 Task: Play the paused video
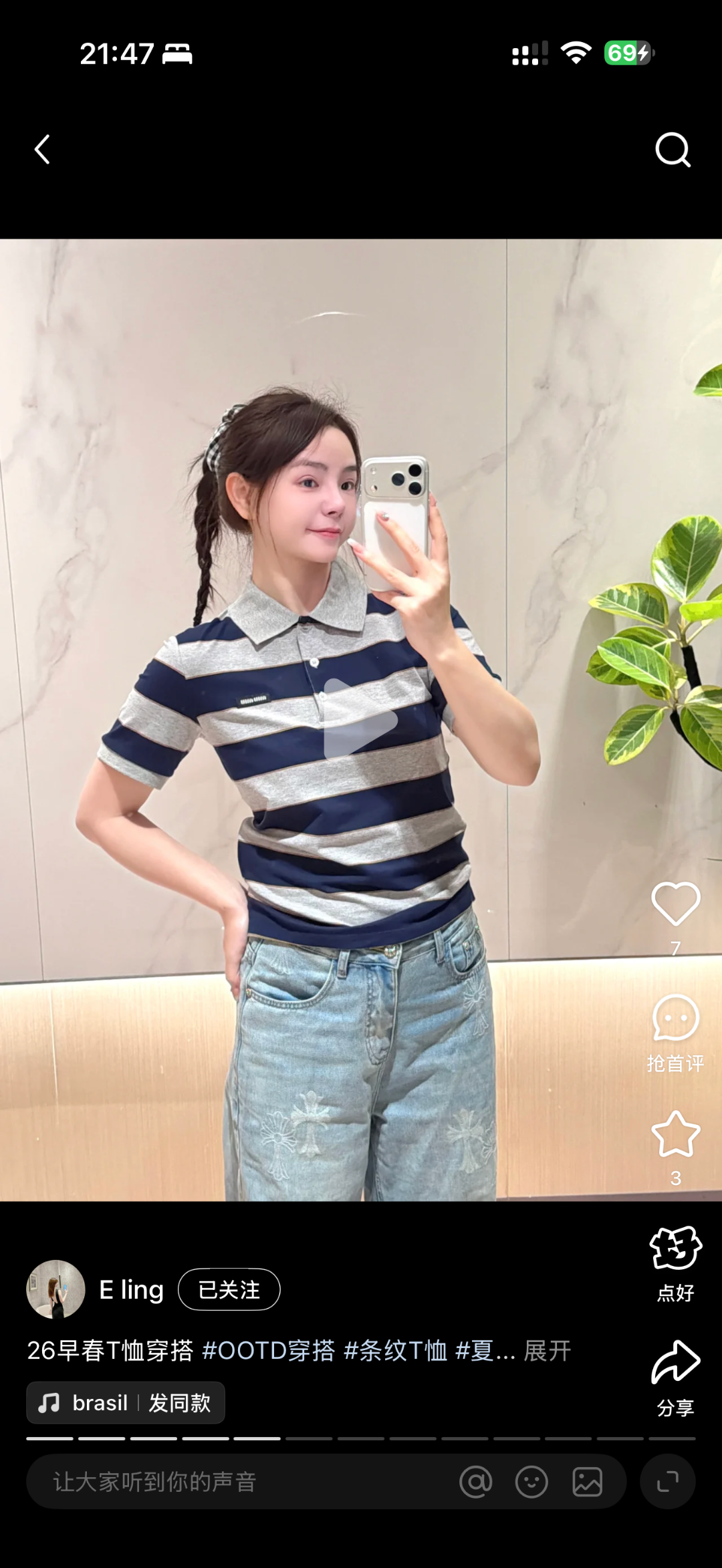point(360,719)
